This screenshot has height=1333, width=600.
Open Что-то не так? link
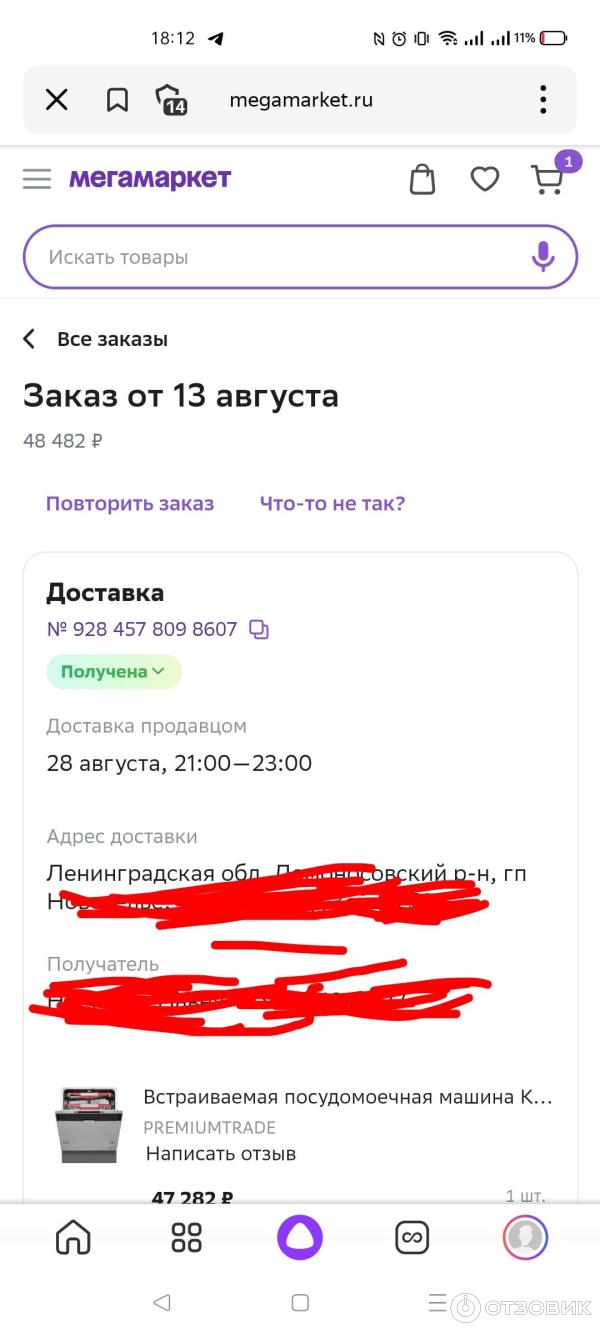(332, 503)
